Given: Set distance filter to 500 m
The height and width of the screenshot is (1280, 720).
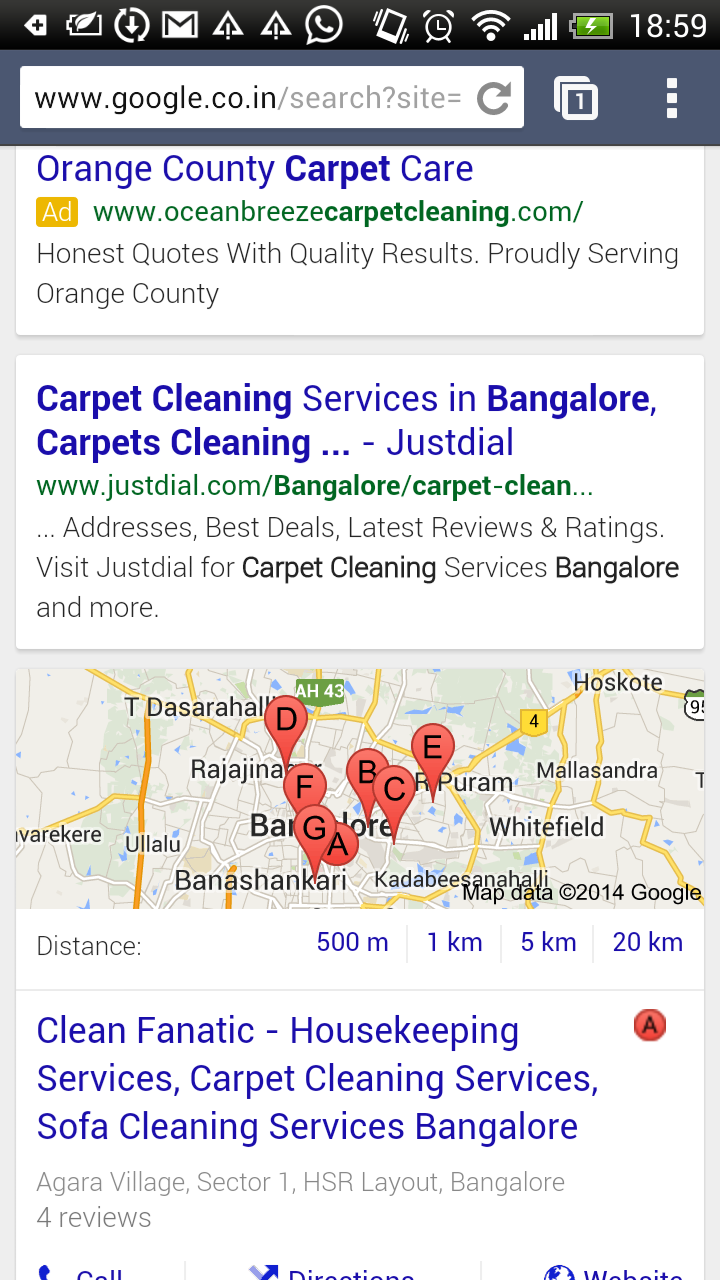Looking at the screenshot, I should click(x=352, y=942).
